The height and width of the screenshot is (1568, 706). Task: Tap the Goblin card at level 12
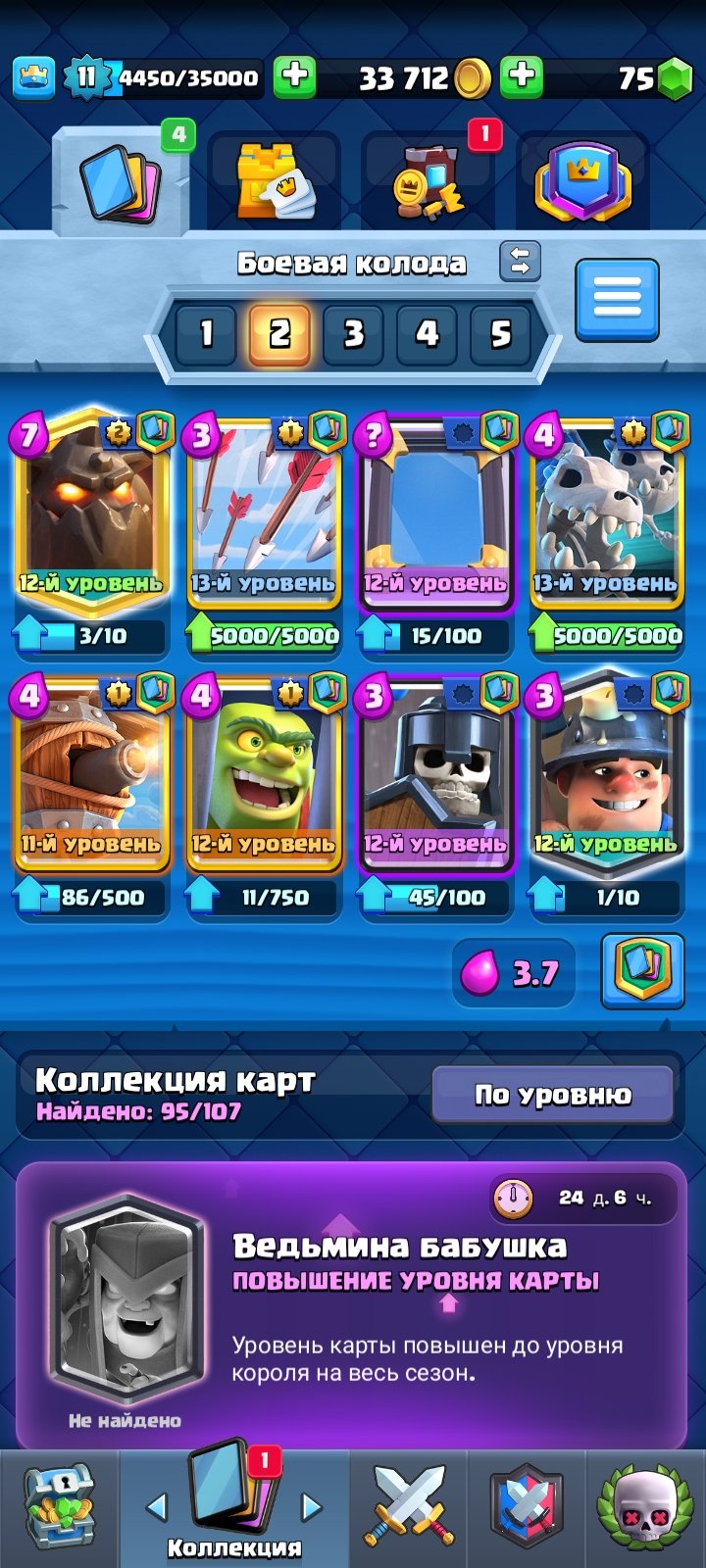point(263,771)
